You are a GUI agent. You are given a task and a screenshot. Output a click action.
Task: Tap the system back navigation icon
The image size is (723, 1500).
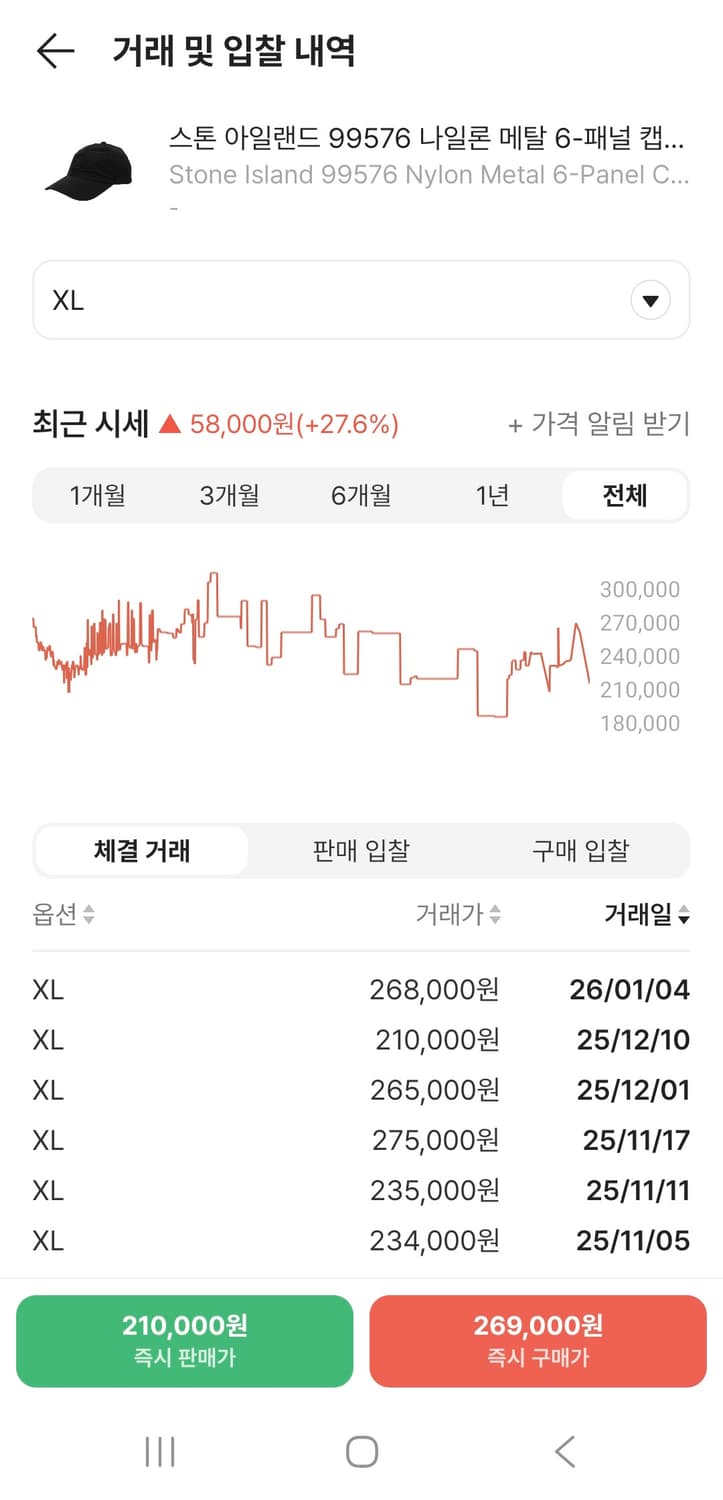pos(564,1450)
